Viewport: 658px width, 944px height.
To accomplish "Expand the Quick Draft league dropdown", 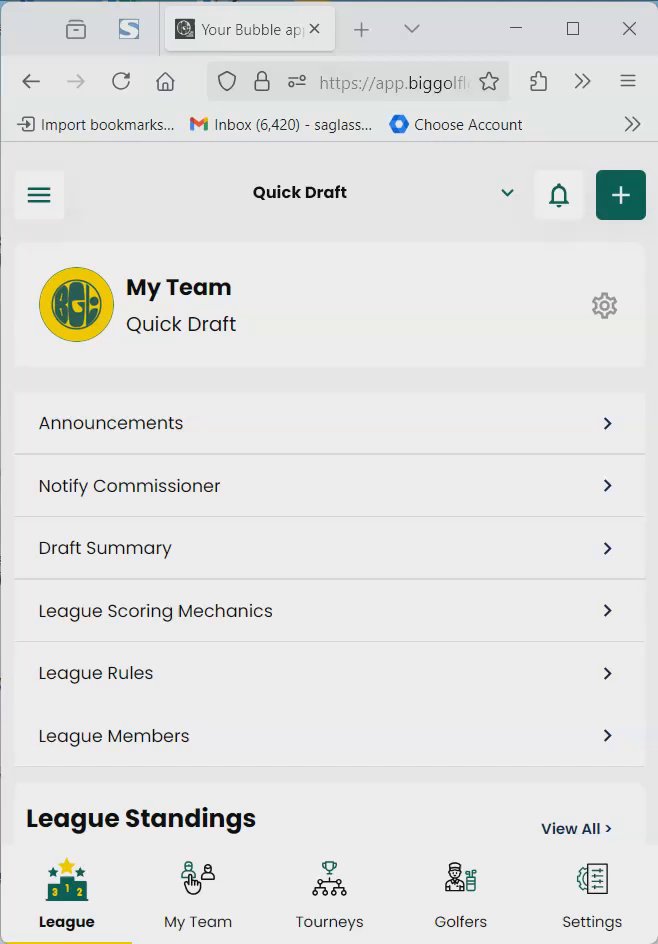I will tap(507, 193).
